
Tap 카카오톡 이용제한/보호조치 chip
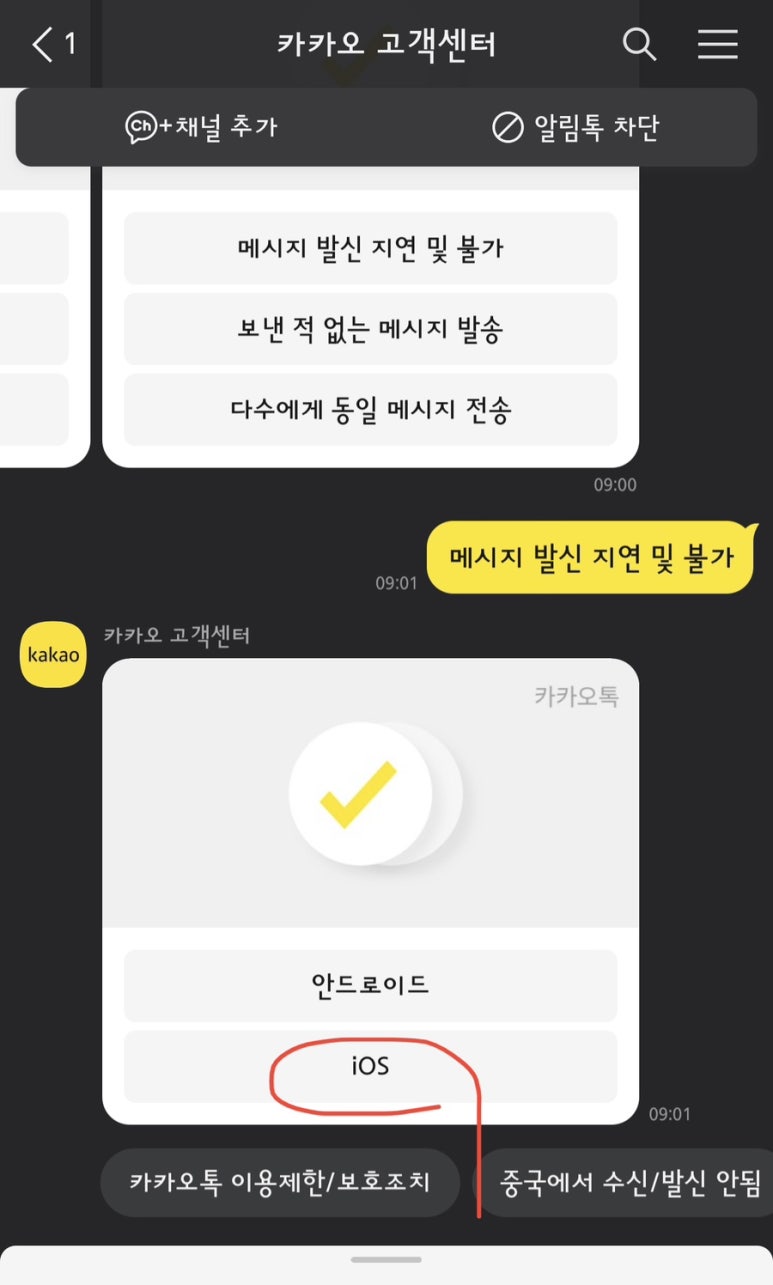click(280, 1182)
